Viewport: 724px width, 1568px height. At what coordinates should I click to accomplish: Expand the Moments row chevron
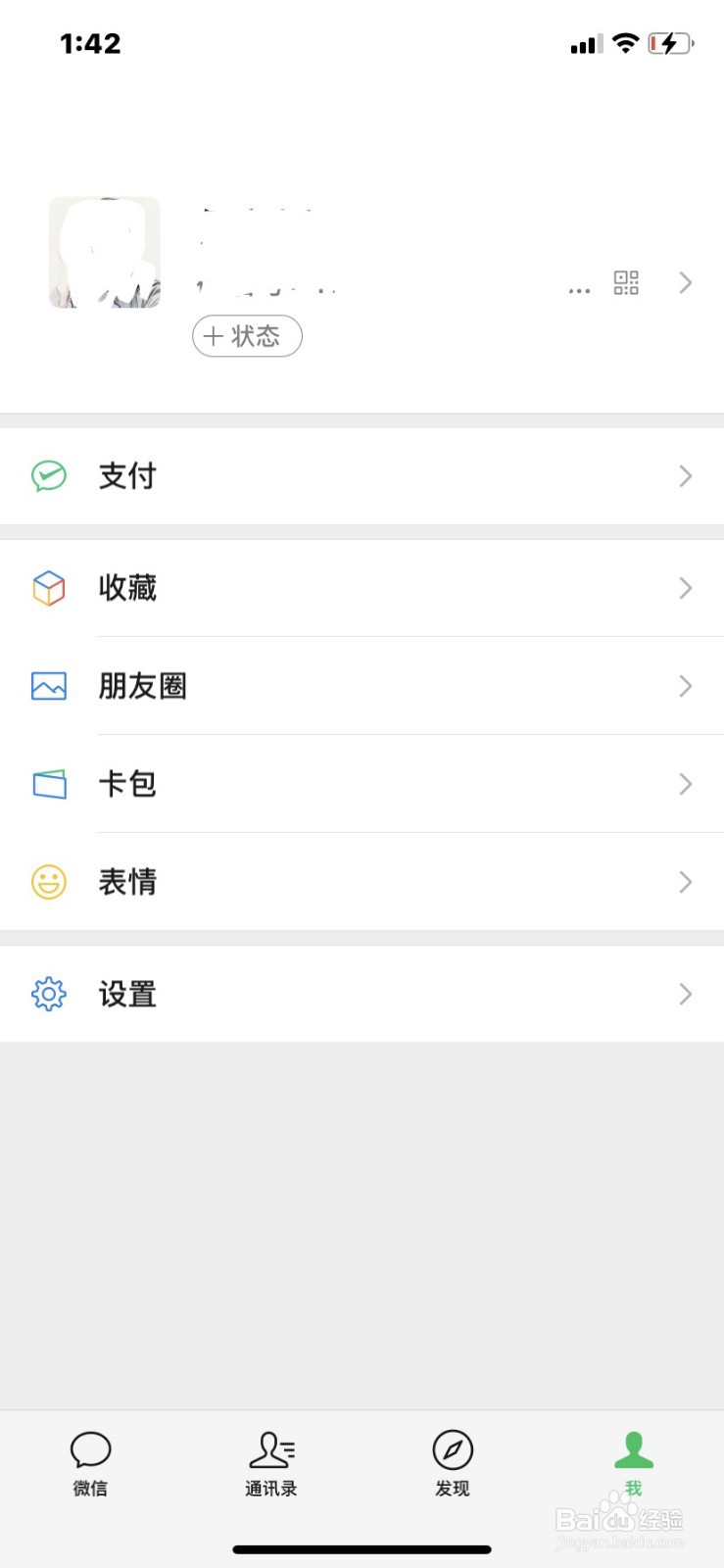coord(685,686)
